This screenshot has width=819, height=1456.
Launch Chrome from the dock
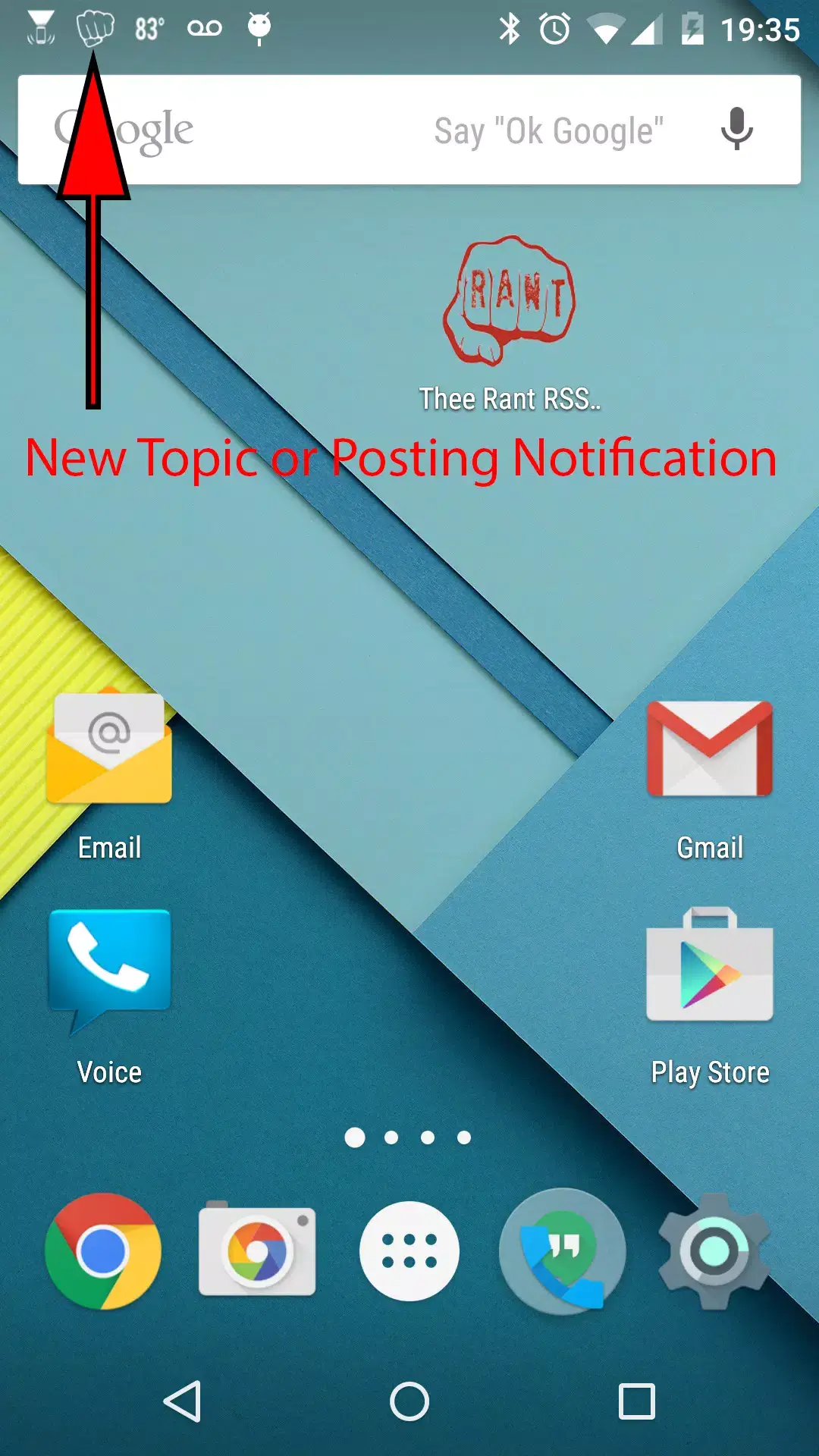tap(103, 1251)
